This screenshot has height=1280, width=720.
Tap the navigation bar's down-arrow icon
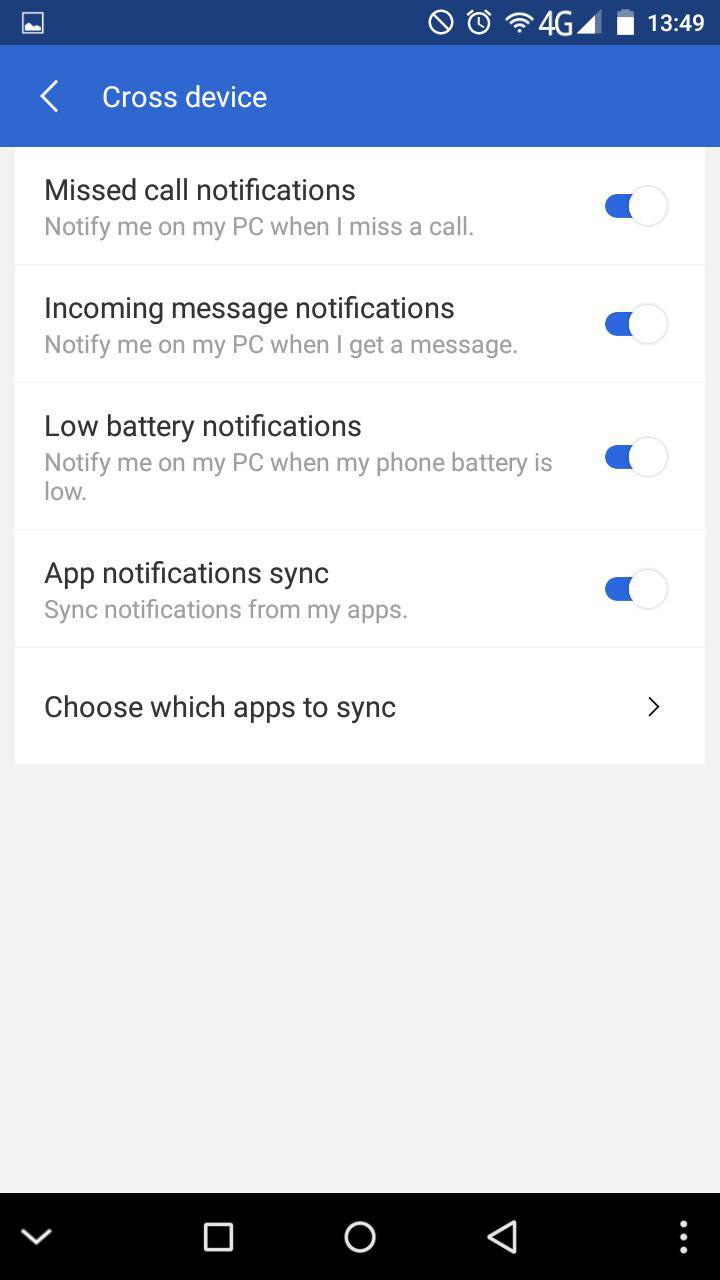coord(37,1237)
